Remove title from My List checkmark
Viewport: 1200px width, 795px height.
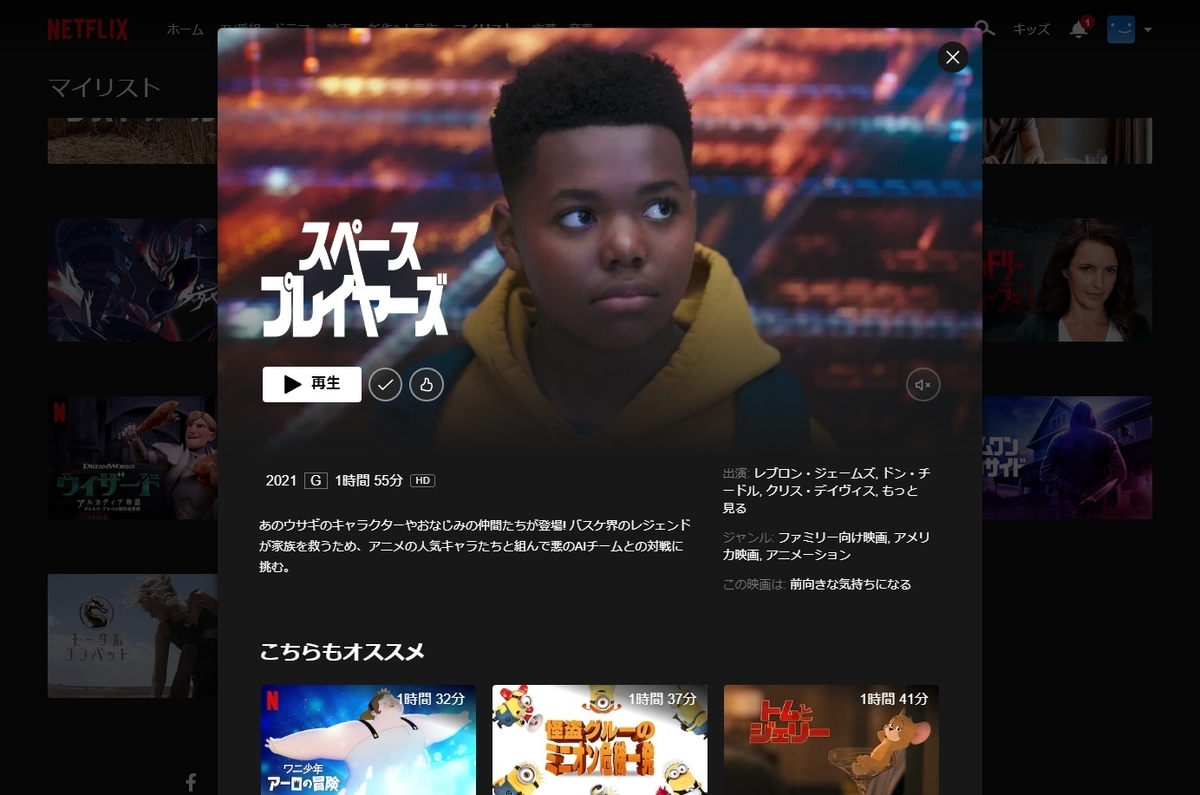[x=385, y=384]
